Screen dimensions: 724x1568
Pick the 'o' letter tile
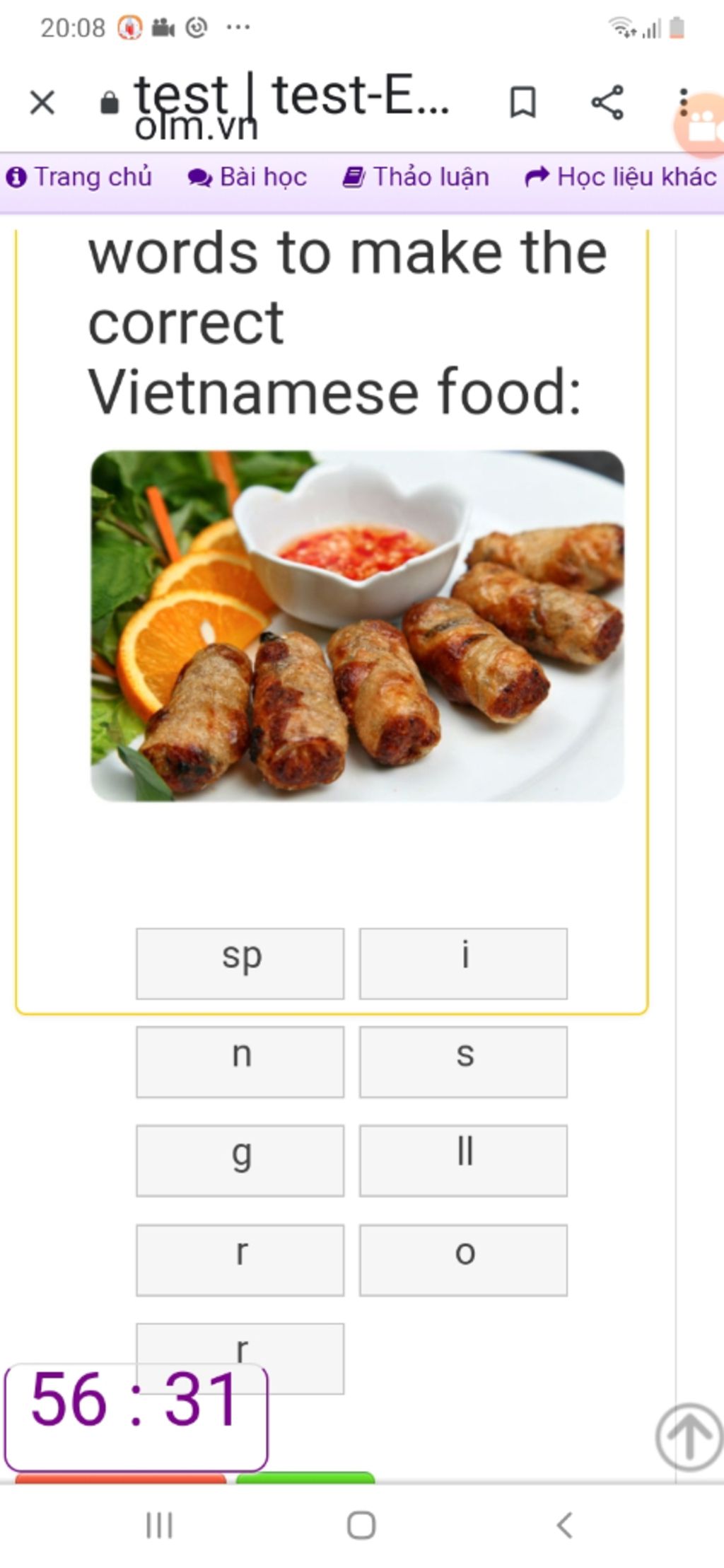tap(463, 1260)
